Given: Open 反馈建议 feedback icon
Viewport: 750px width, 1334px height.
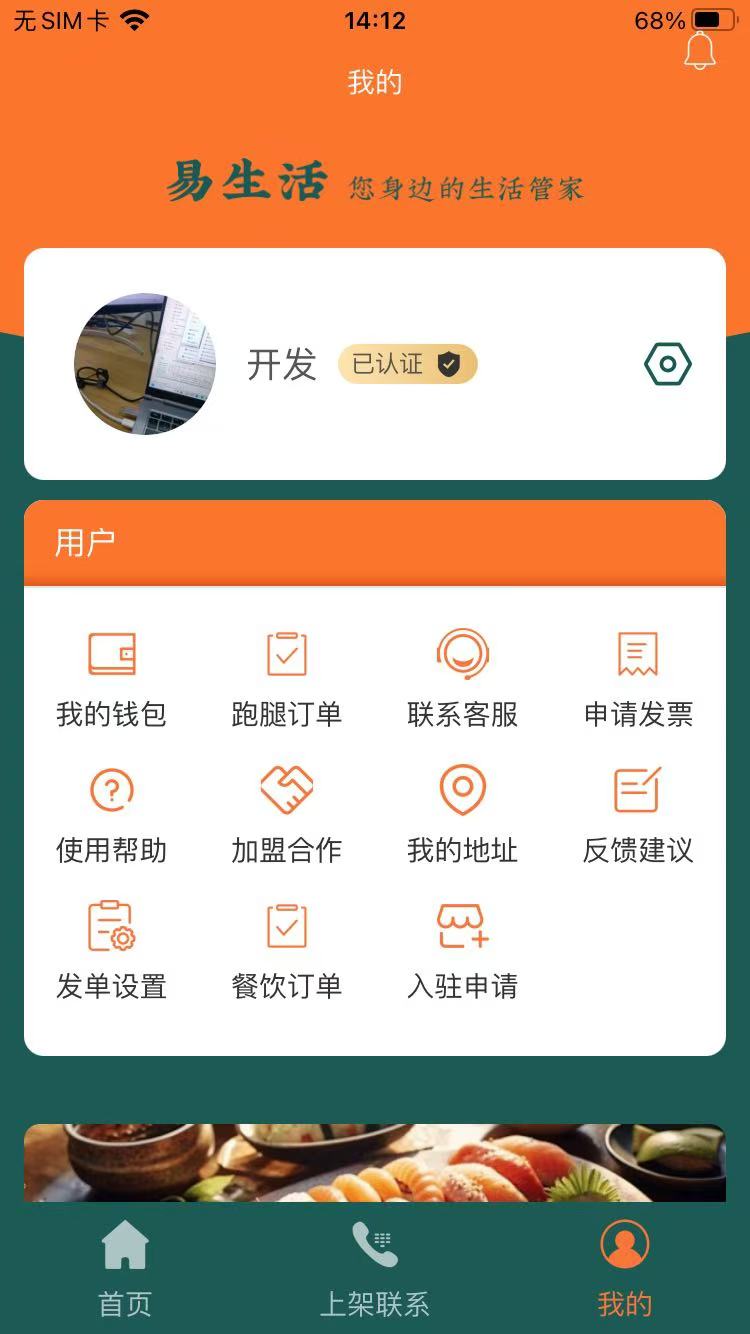Looking at the screenshot, I should (637, 790).
